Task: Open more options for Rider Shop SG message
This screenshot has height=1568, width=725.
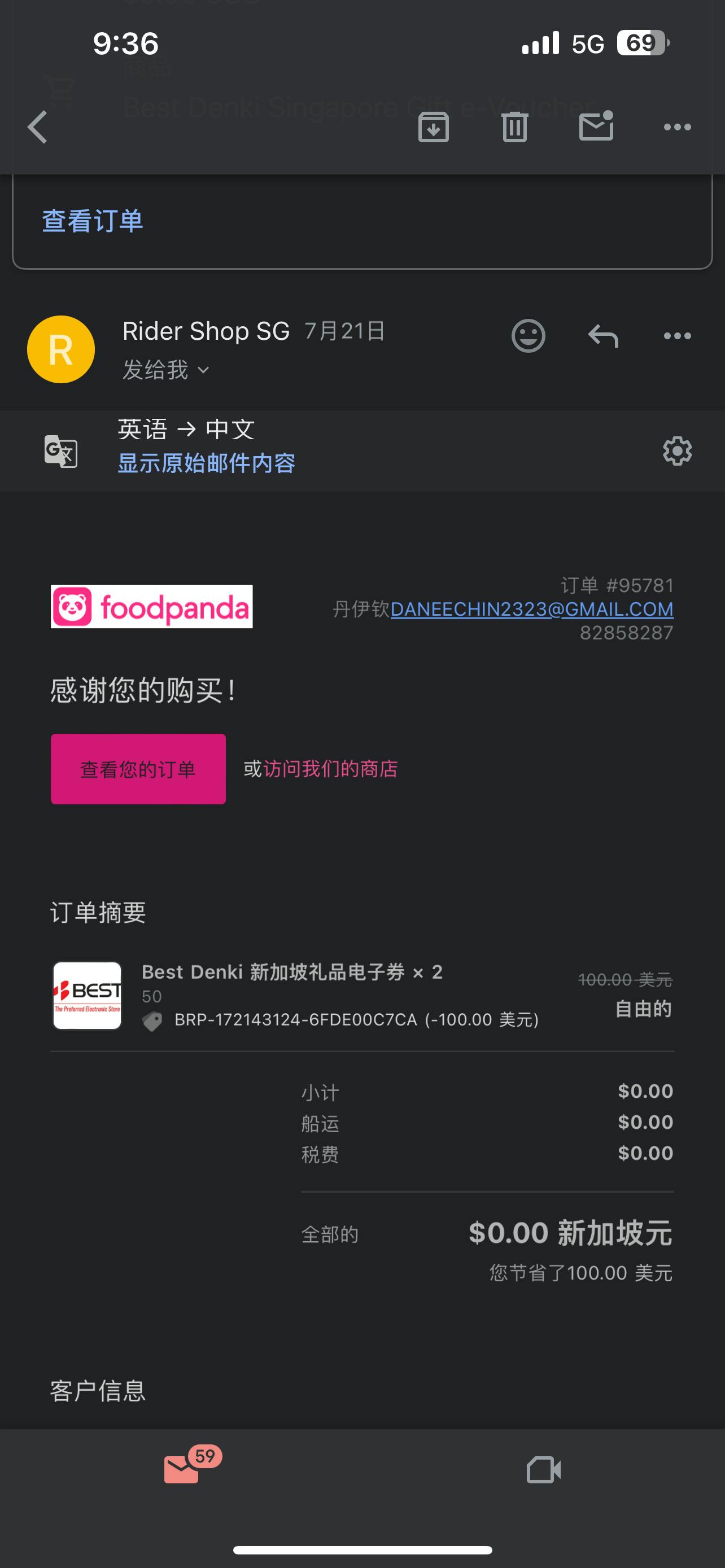Action: point(677,336)
